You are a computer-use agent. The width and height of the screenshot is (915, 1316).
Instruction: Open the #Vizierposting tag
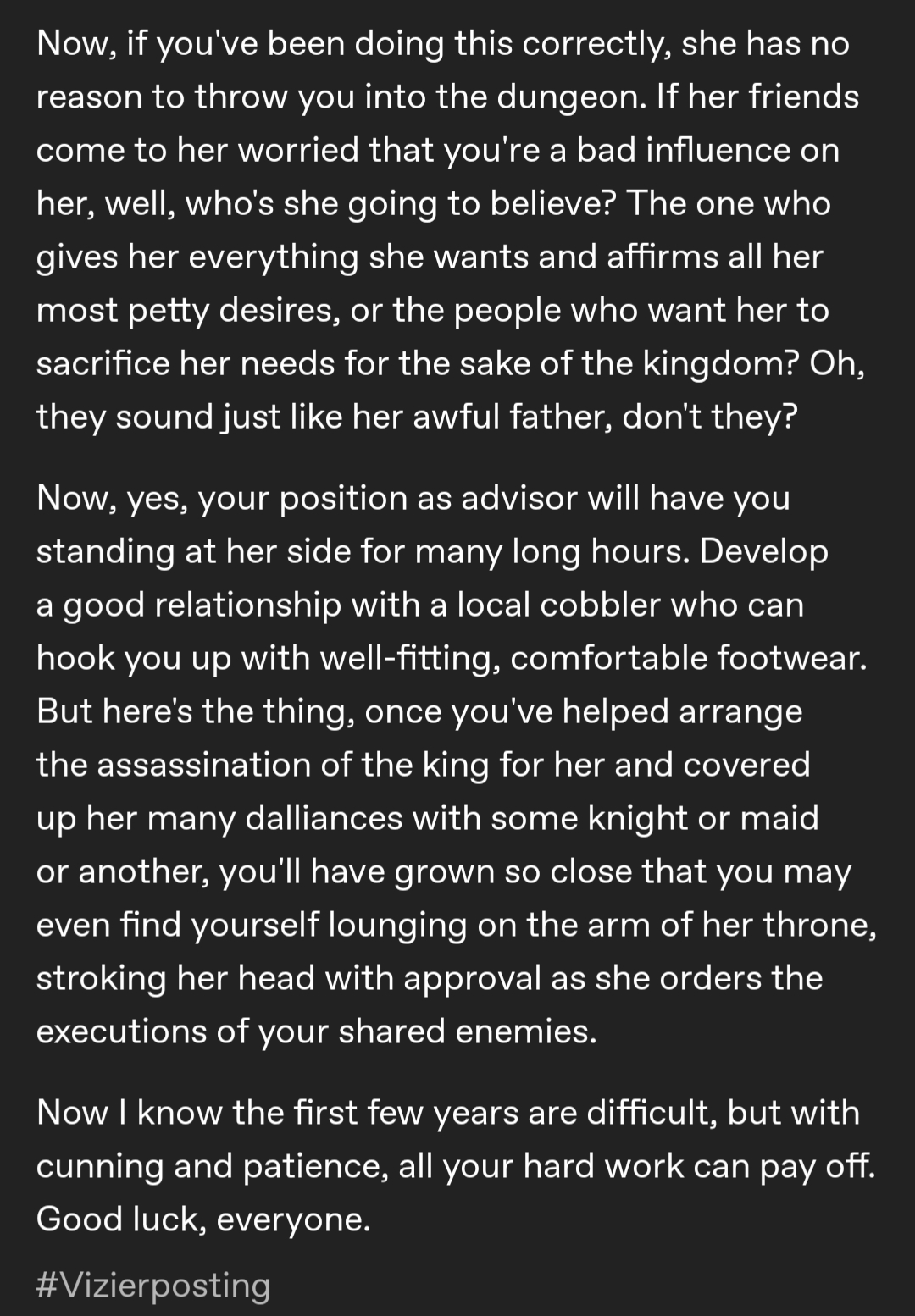click(x=153, y=1284)
